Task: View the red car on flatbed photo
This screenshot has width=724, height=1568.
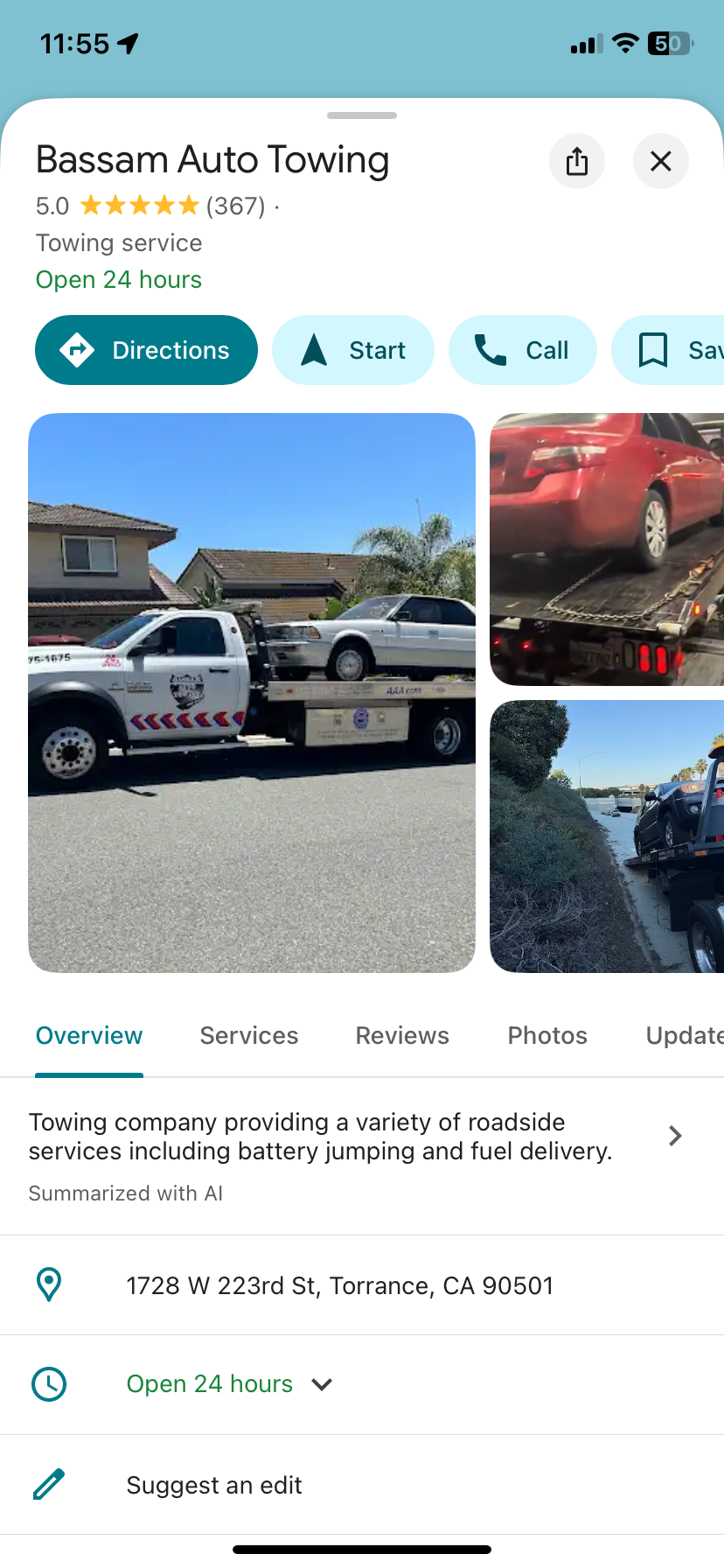Action: 607,549
